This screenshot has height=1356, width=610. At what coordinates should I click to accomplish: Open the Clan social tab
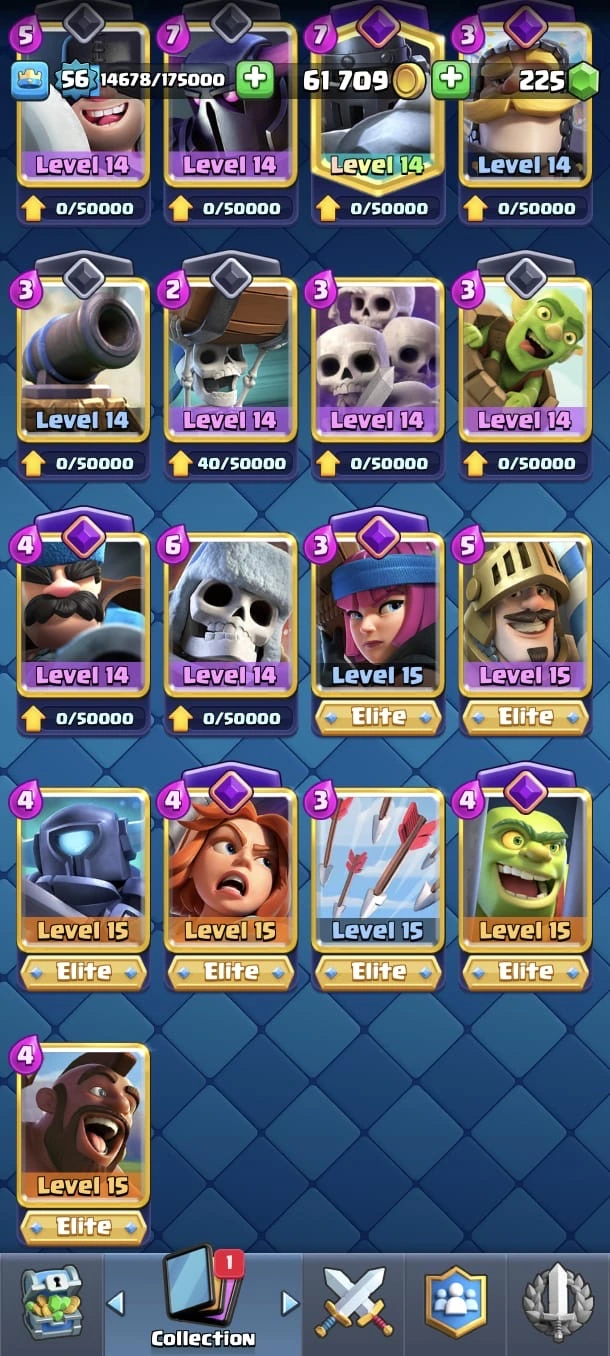point(456,1301)
